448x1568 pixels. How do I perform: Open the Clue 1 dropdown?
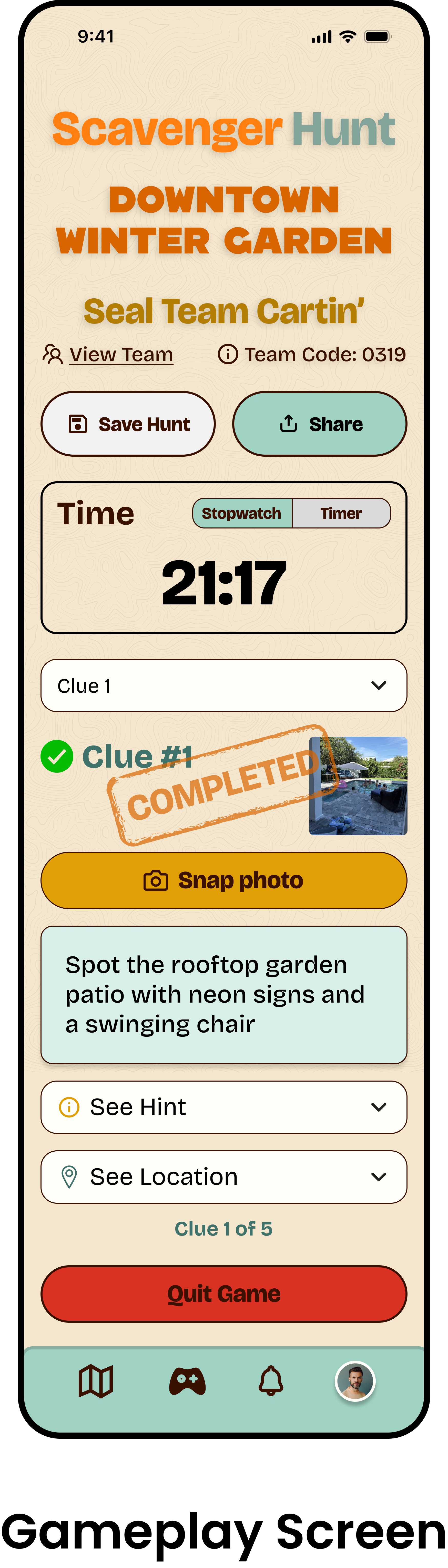point(224,685)
